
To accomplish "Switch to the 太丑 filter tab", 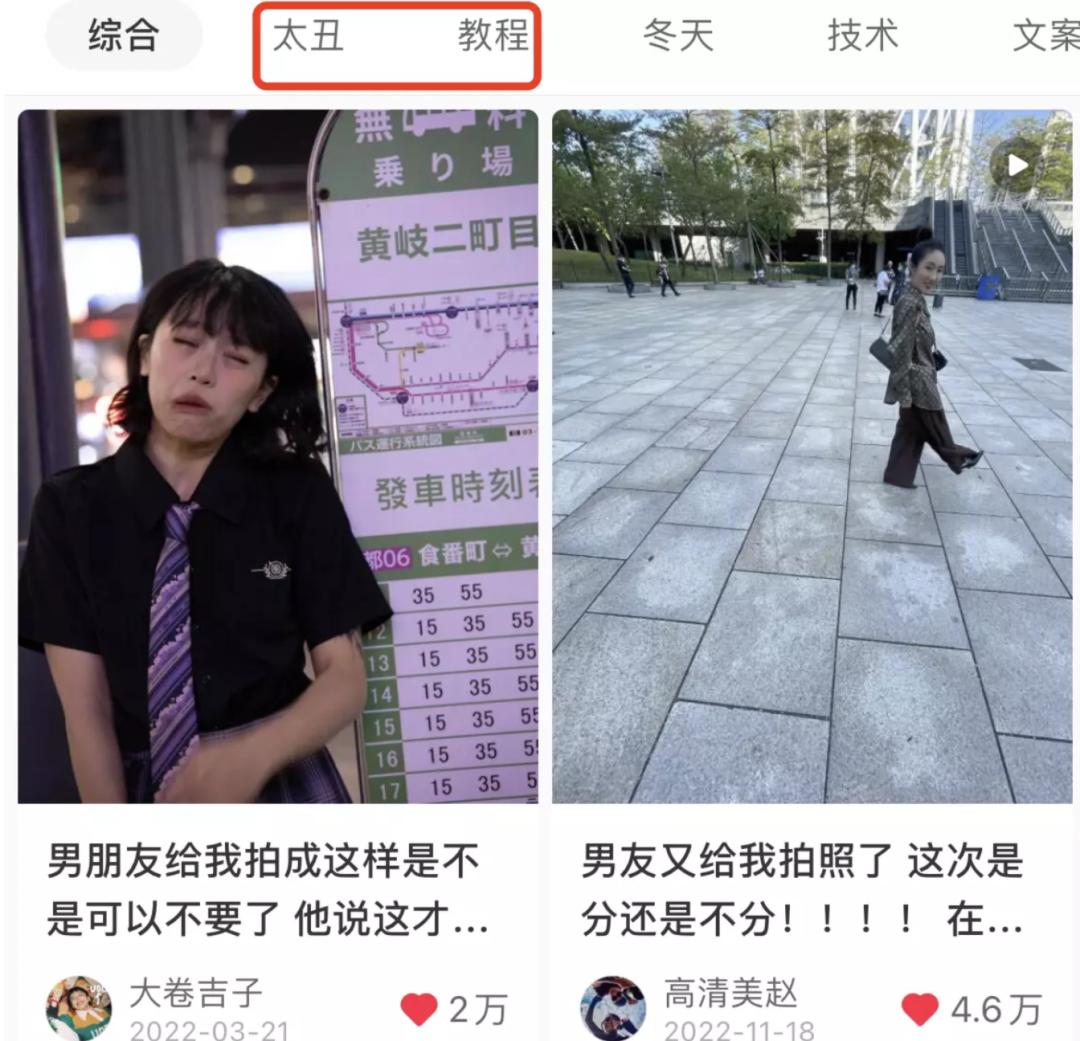I will 308,36.
